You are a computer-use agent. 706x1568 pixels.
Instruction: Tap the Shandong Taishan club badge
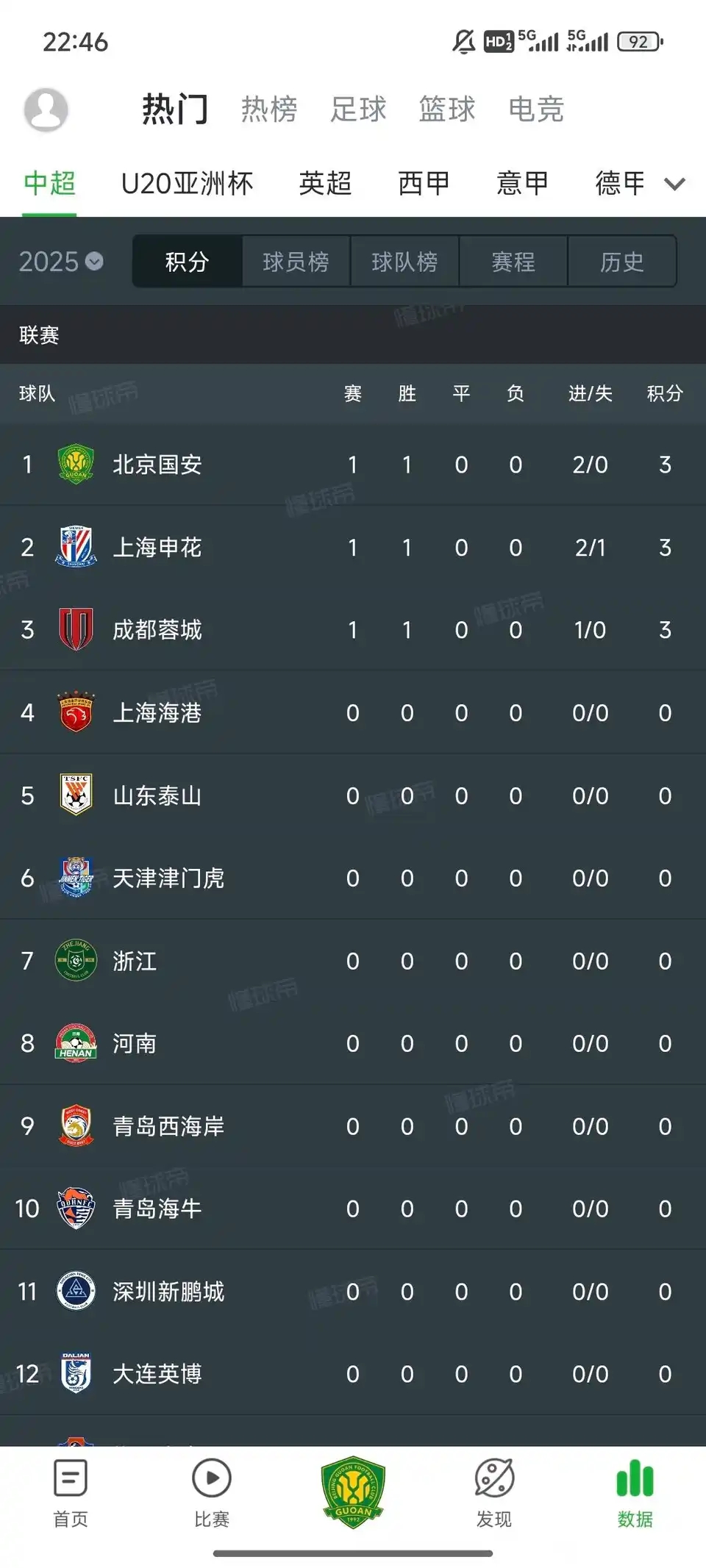(76, 795)
